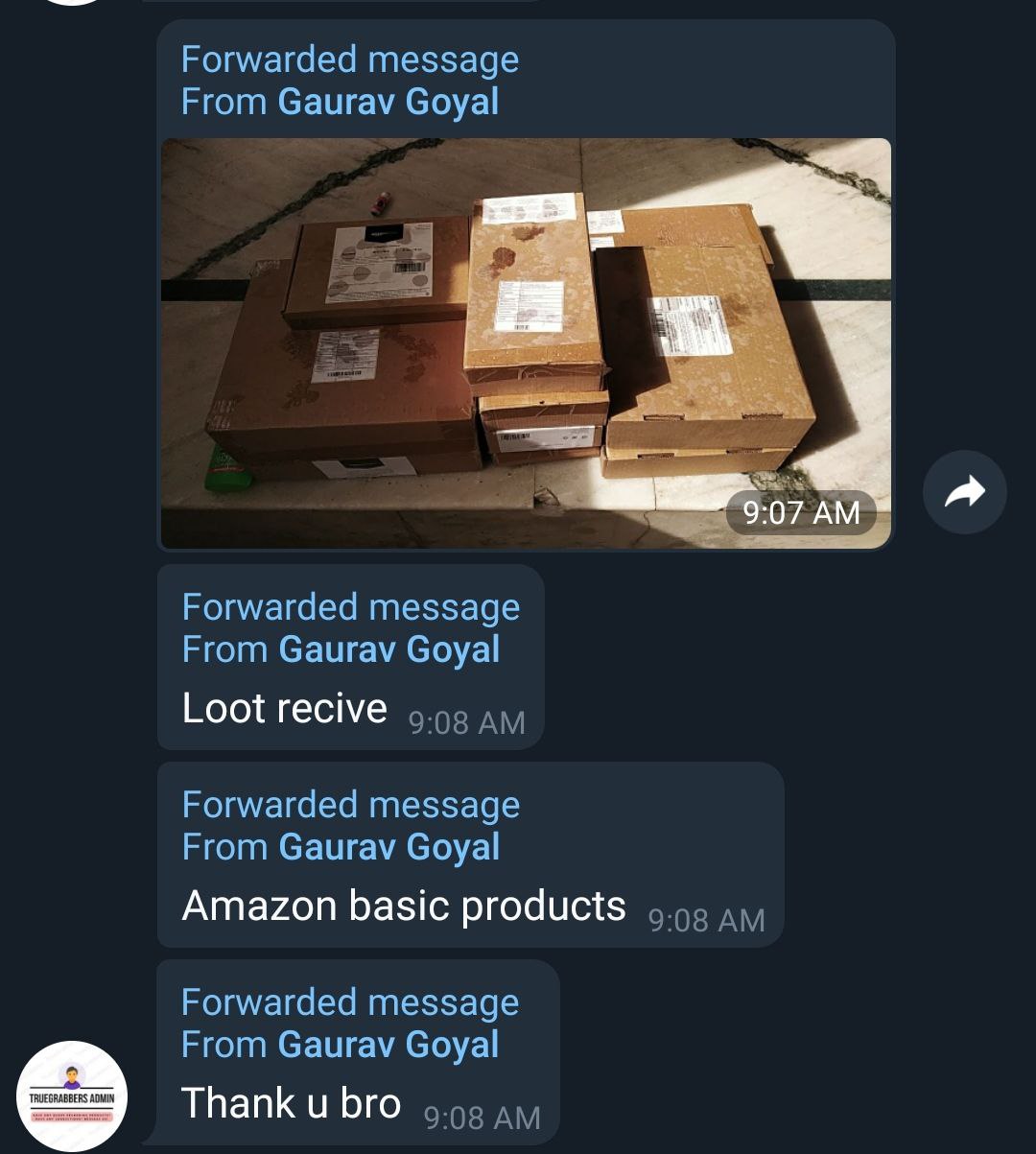Open Gaurav Goyal's name above "Loot recive"

(388, 650)
